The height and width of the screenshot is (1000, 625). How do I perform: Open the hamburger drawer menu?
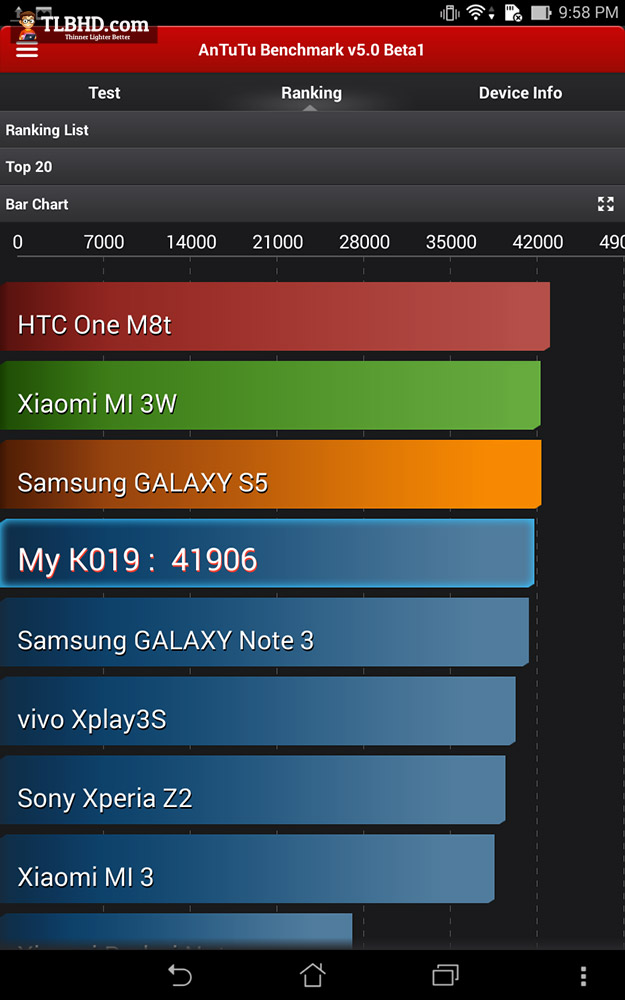(27, 50)
